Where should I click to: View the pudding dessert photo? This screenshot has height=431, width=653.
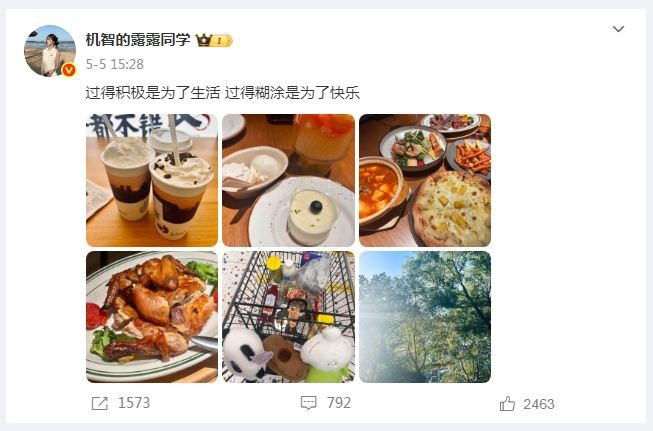click(x=288, y=180)
